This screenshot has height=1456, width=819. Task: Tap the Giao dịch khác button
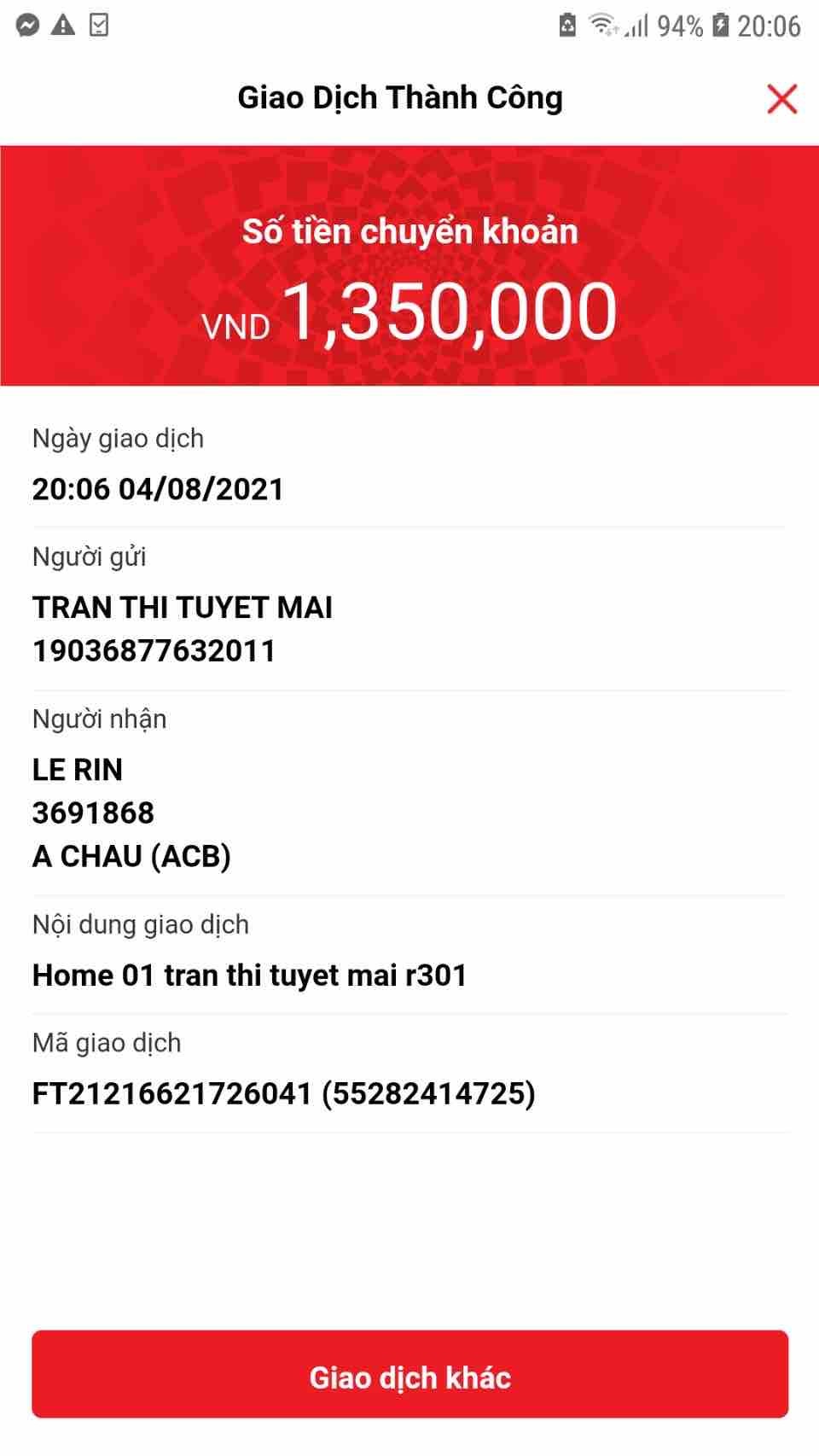point(409,1377)
